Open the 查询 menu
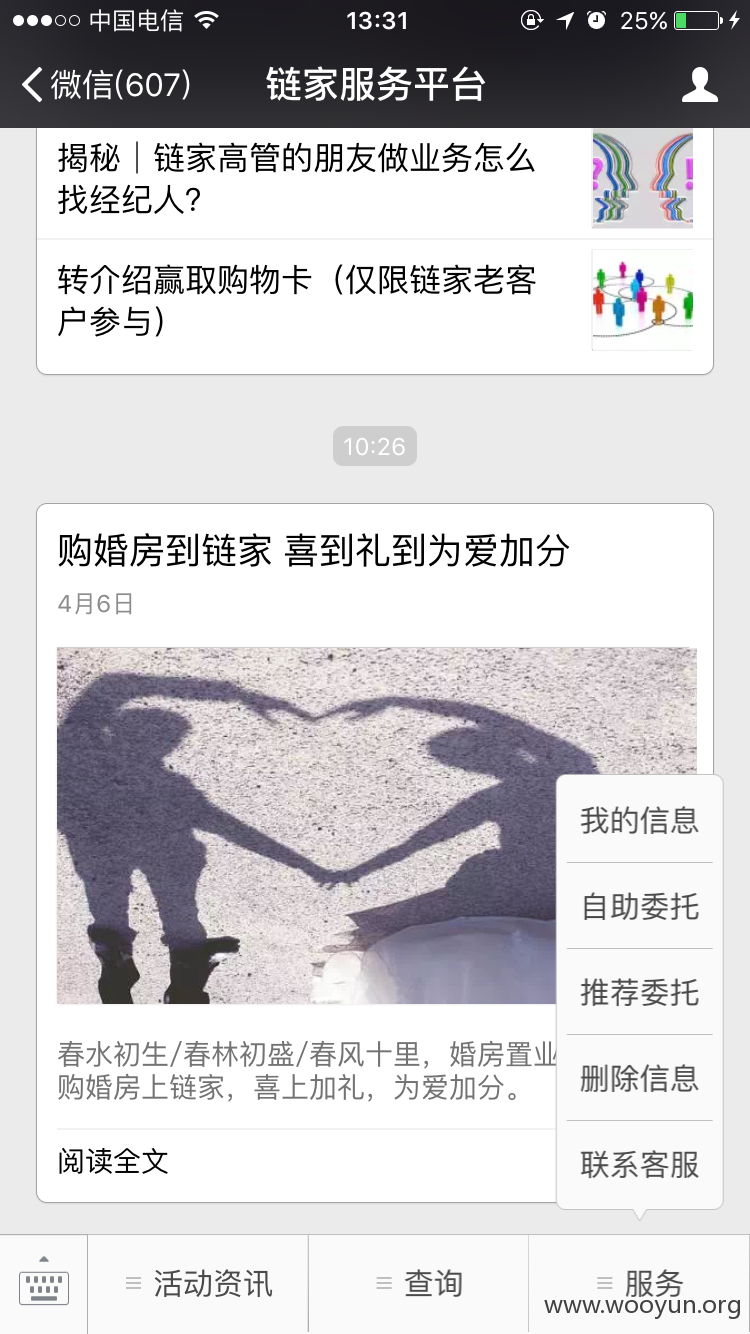The image size is (750, 1334). point(418,1284)
